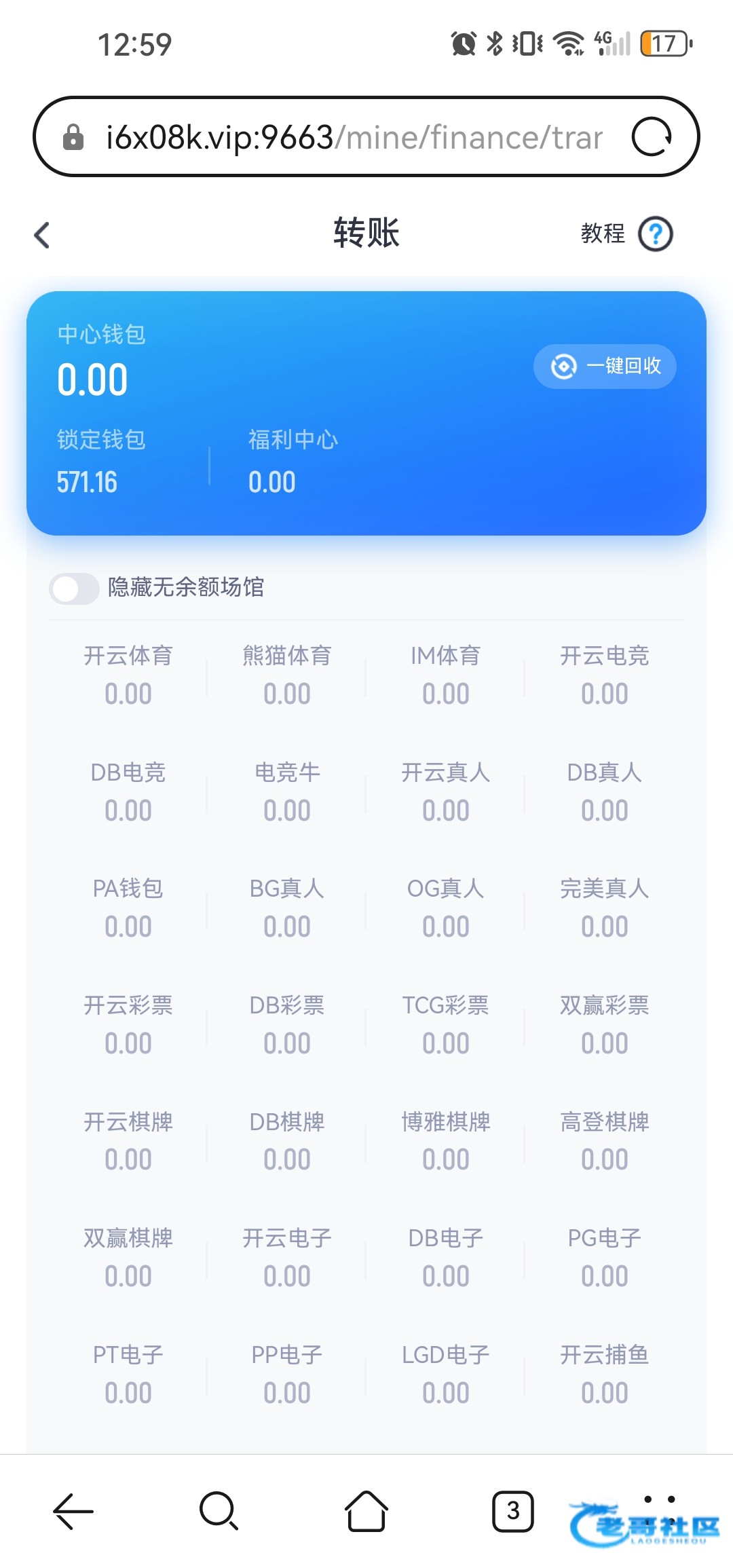733x1568 pixels.
Task: Select the 开云捕鱼 venue
Action: (605, 1374)
